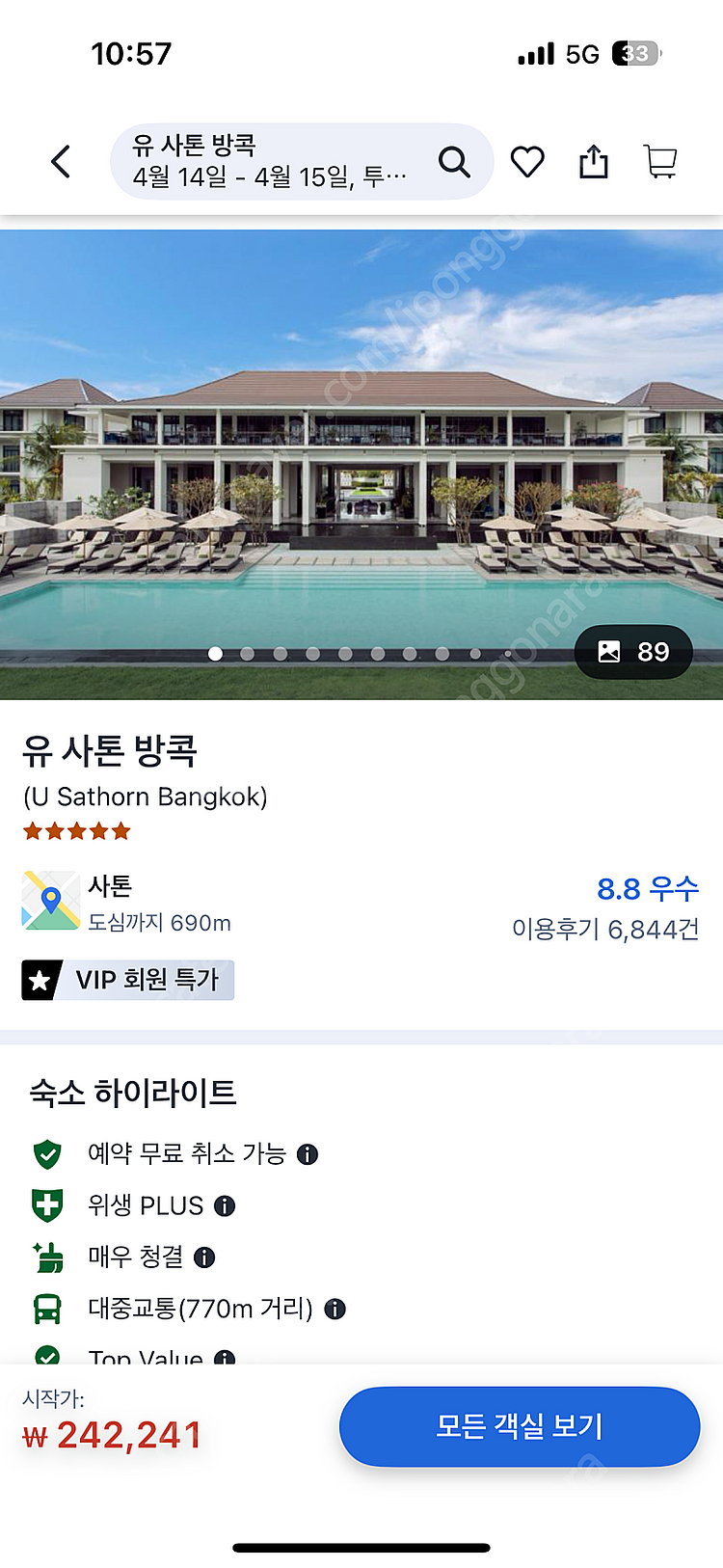The width and height of the screenshot is (723, 1568).
Task: Show info for 대중교통(770m 거리)
Action: (x=335, y=1309)
